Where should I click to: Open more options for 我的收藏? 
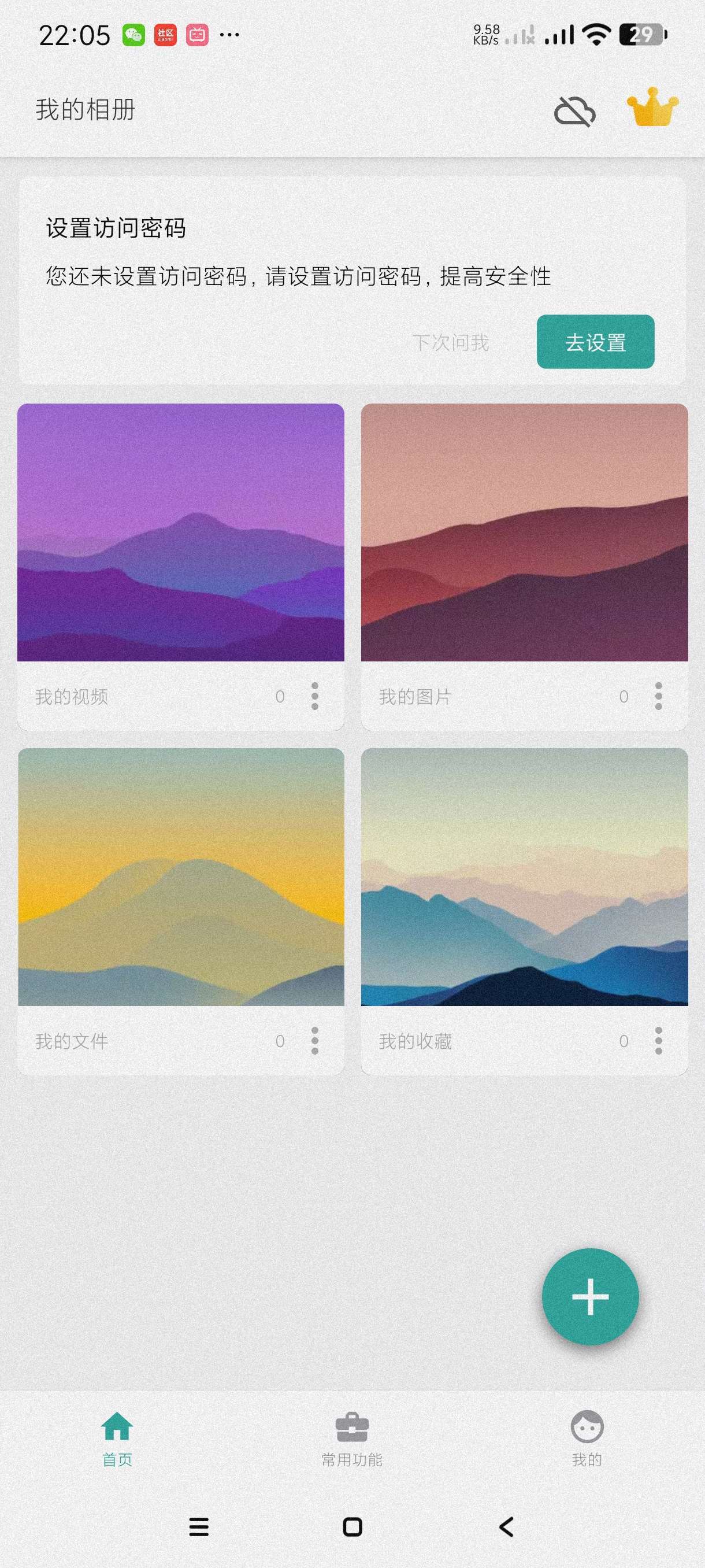(658, 1041)
